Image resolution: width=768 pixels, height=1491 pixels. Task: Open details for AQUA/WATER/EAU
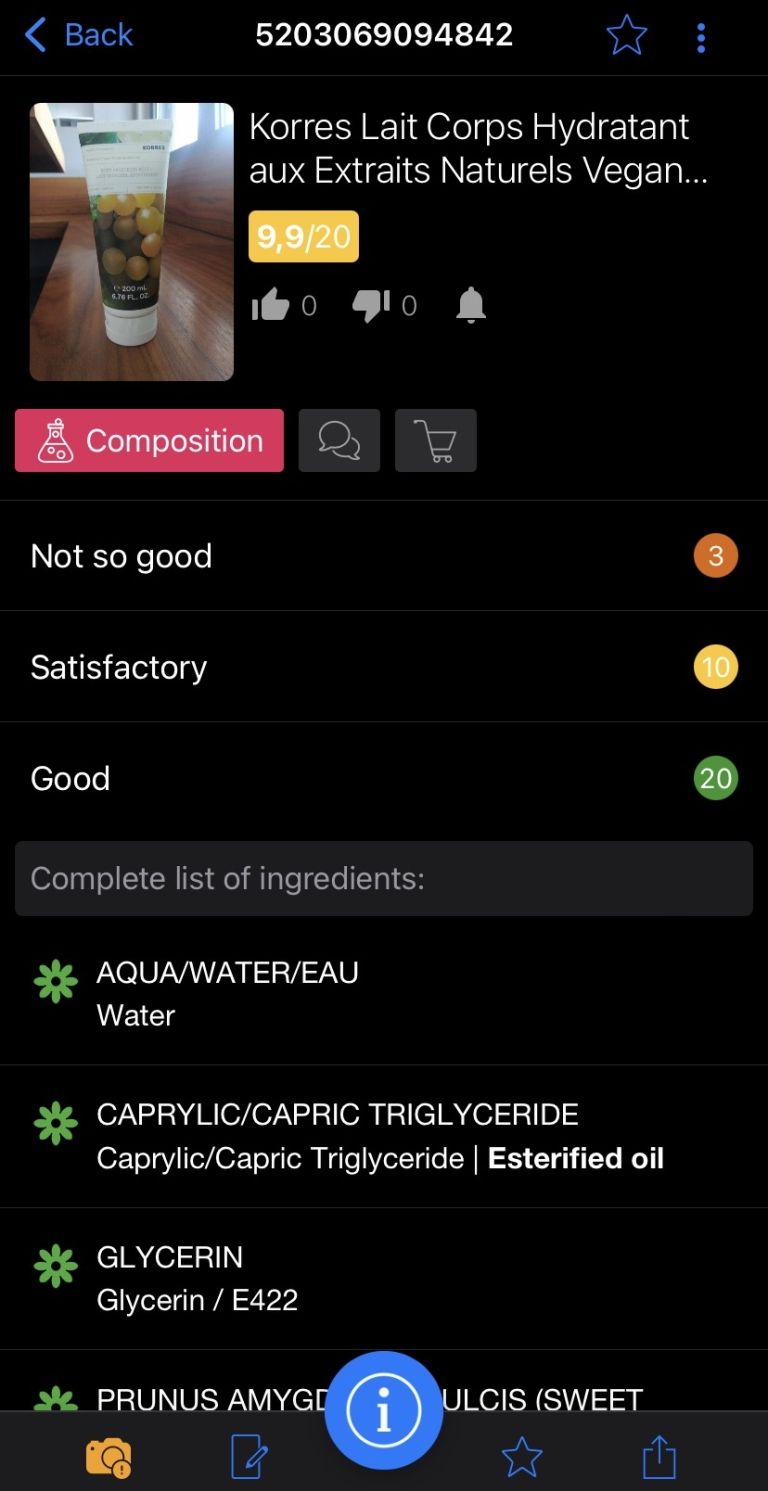point(384,993)
